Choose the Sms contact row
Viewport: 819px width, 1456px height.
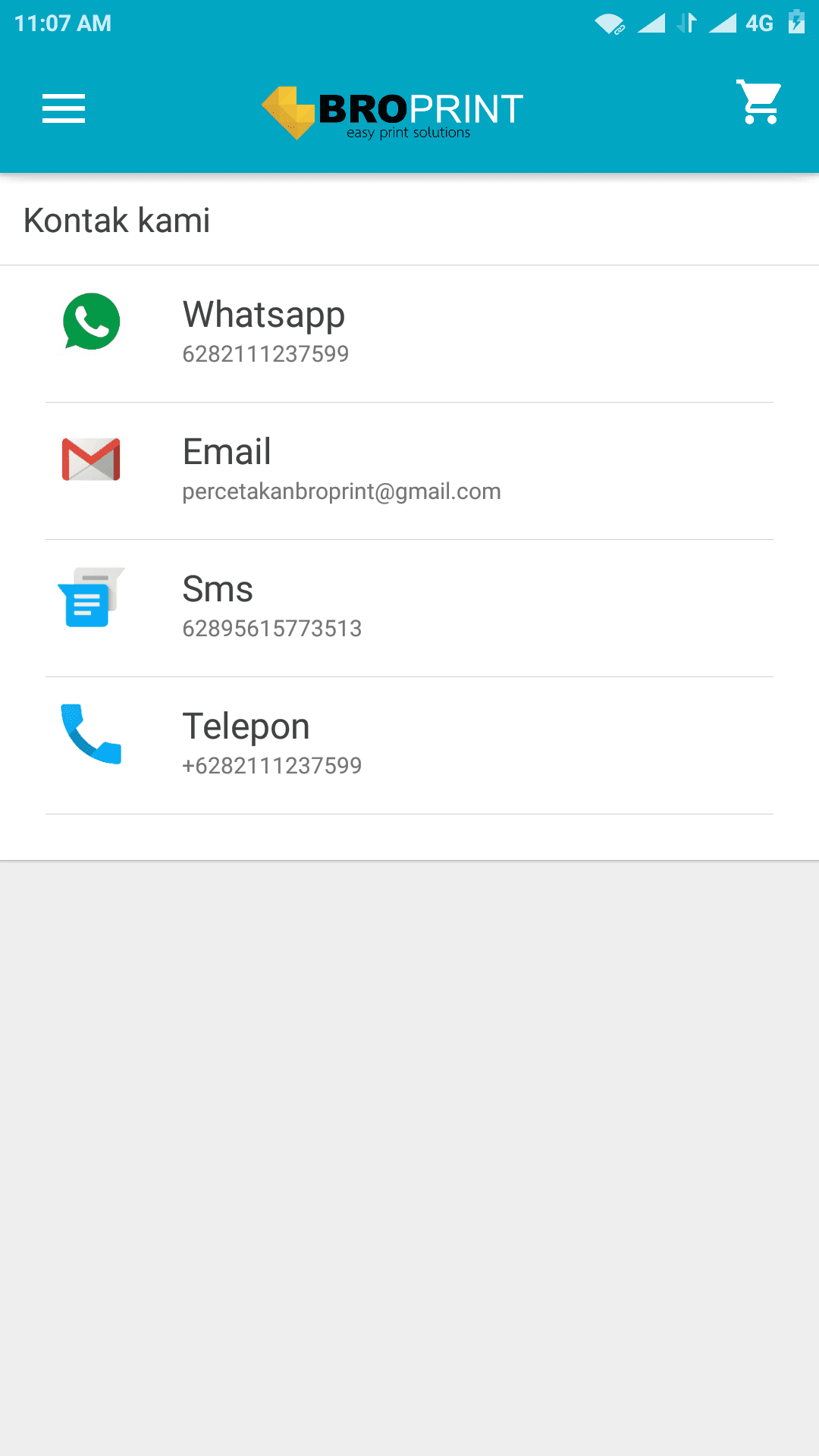(x=409, y=607)
